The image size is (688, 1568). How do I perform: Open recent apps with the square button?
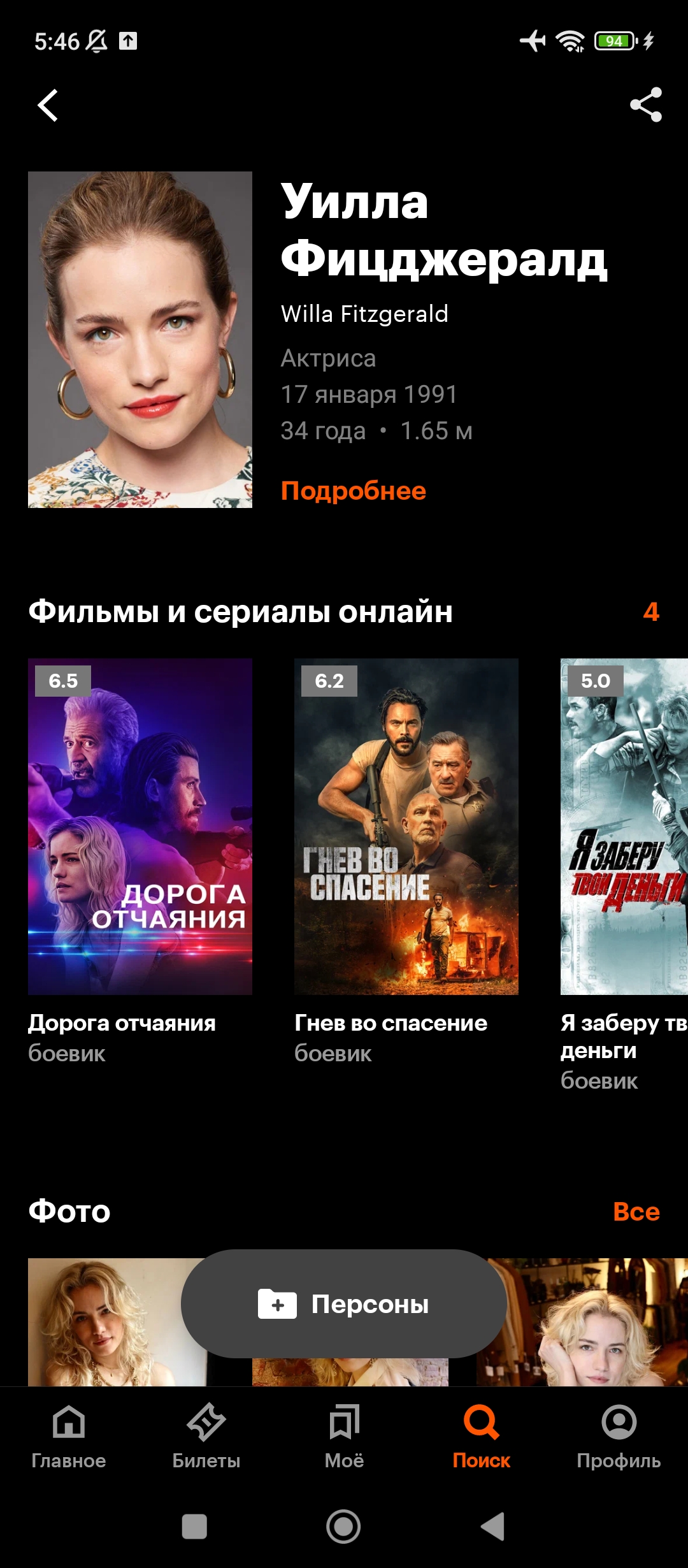tap(194, 1527)
